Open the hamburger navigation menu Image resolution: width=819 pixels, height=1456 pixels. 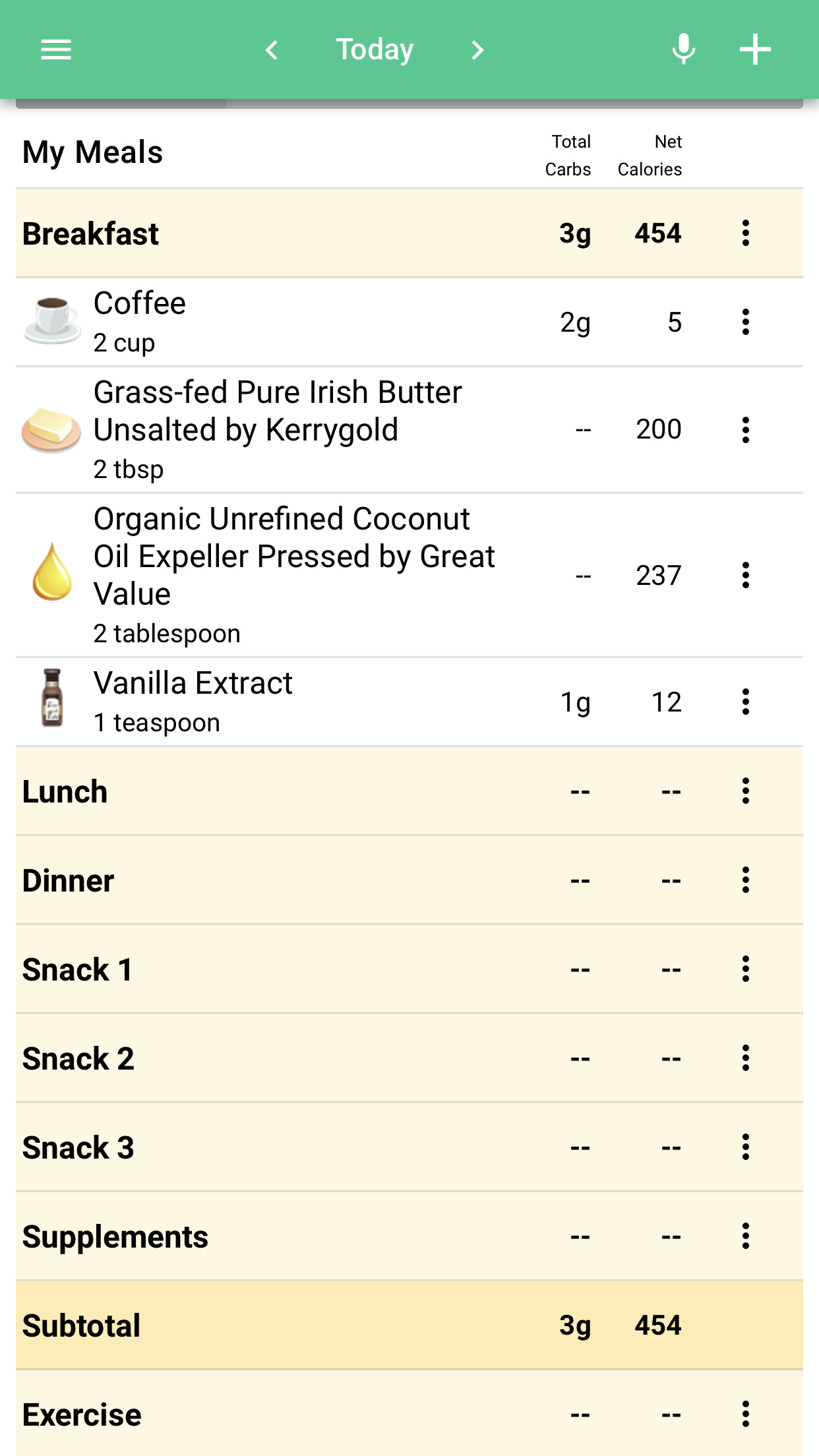(x=56, y=49)
